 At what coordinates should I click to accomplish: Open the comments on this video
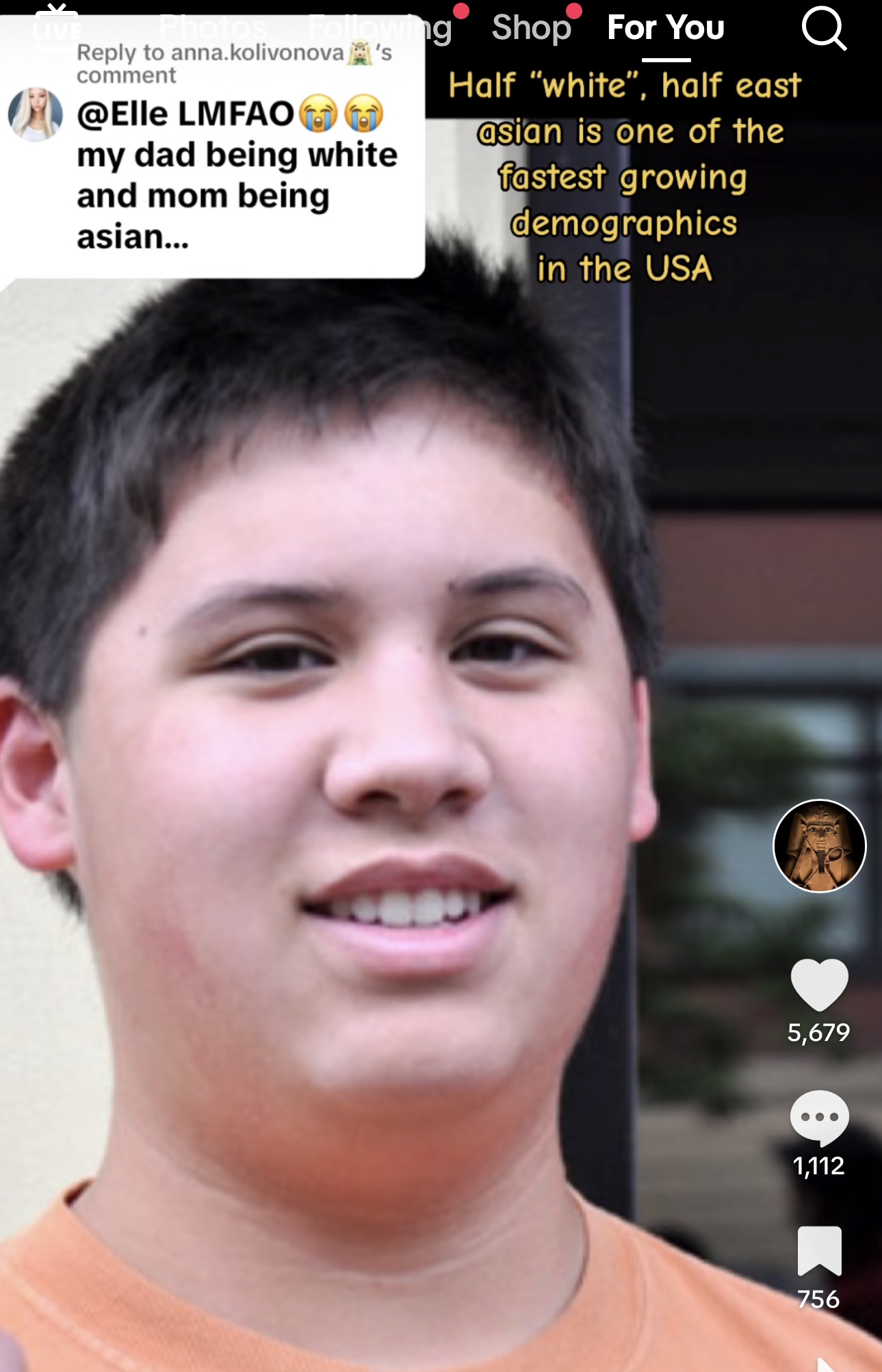point(819,1117)
